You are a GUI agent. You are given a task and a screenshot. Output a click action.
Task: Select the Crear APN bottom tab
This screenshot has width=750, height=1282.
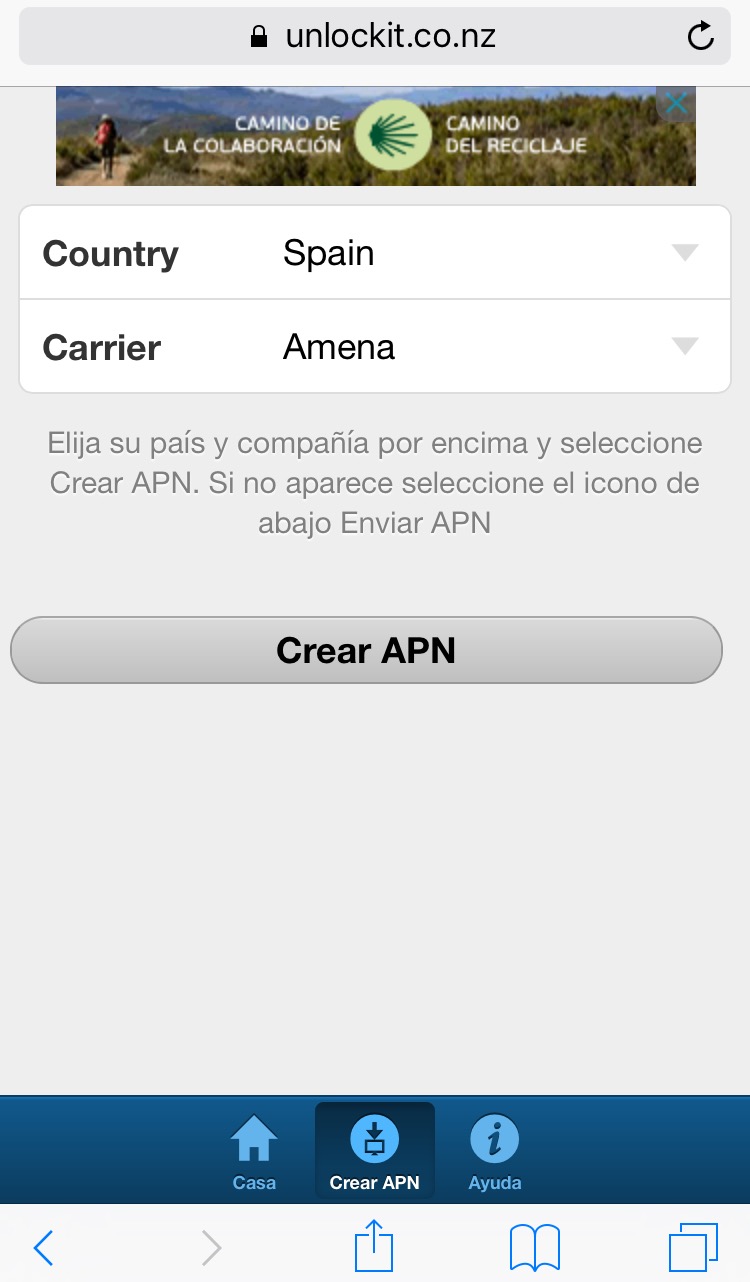tap(375, 1152)
